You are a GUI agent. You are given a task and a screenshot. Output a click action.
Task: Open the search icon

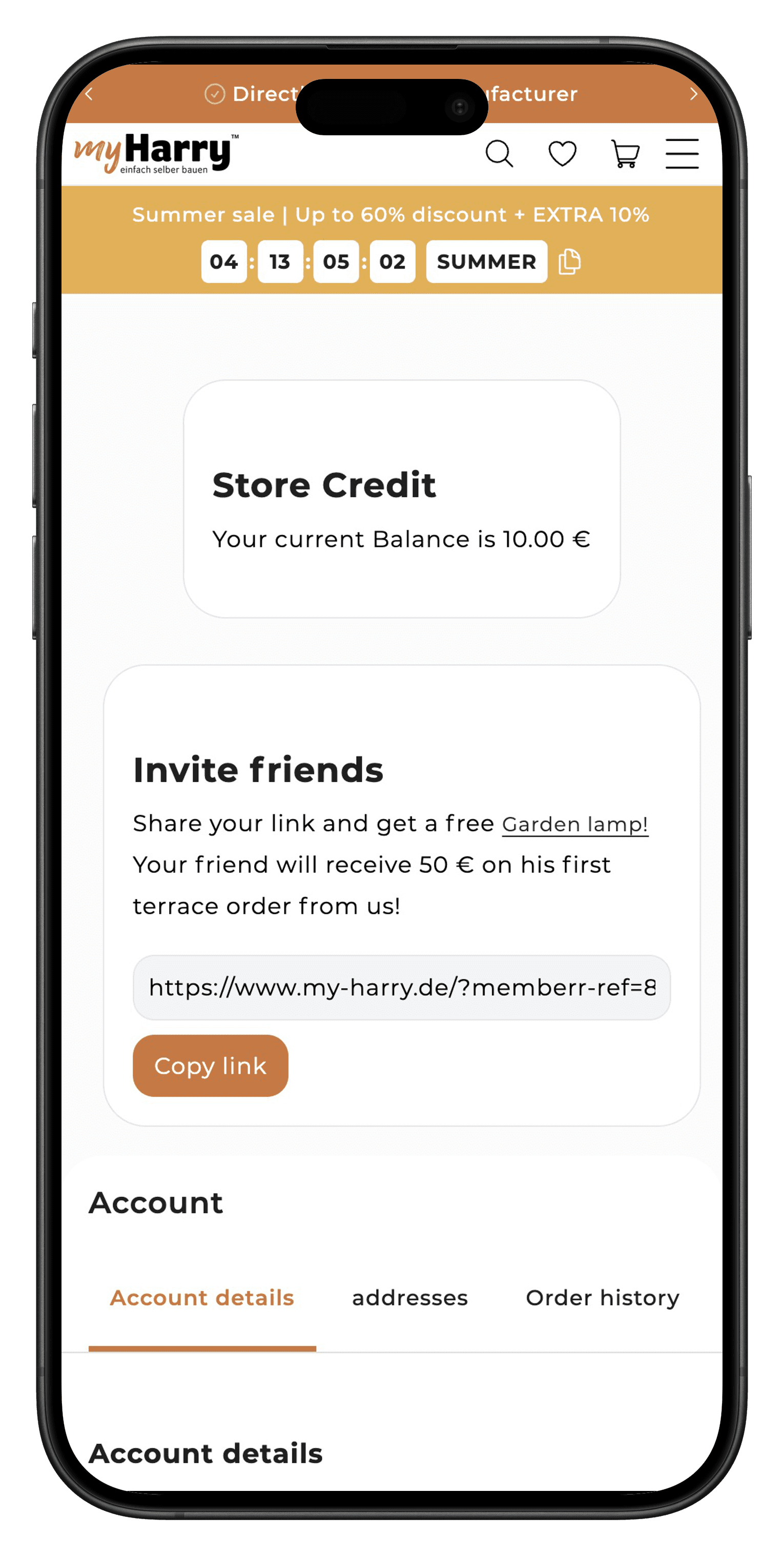click(x=499, y=154)
